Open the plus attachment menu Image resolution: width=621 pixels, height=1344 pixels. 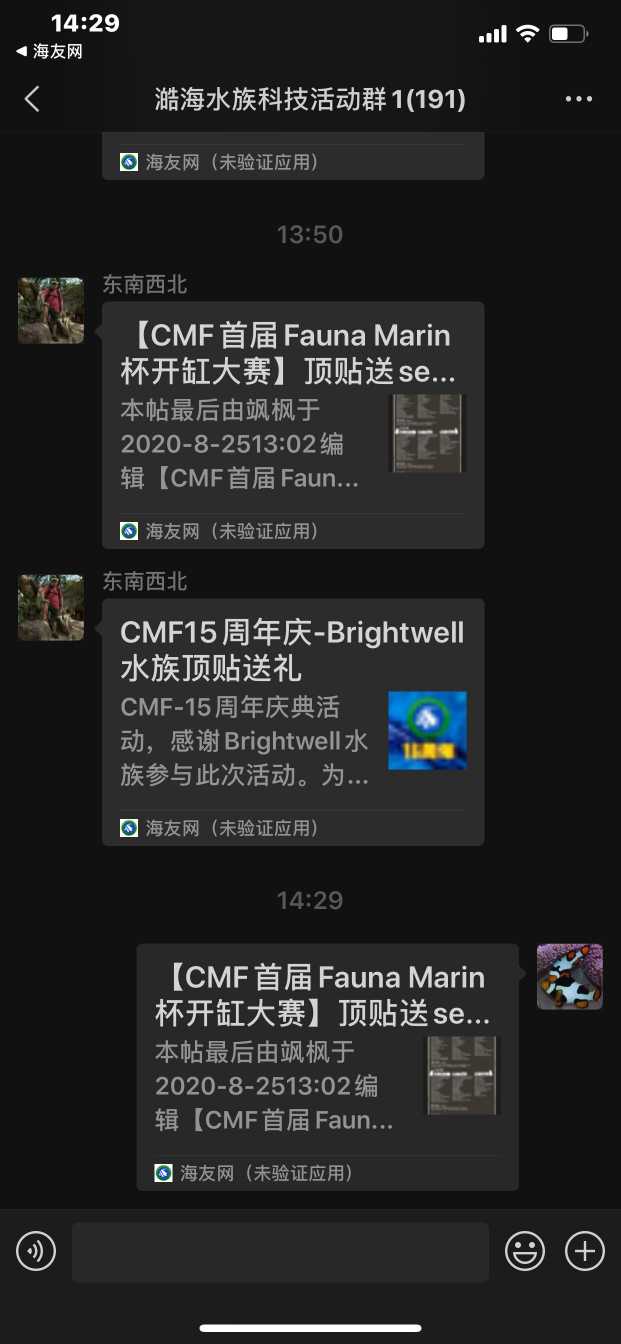(x=585, y=1251)
